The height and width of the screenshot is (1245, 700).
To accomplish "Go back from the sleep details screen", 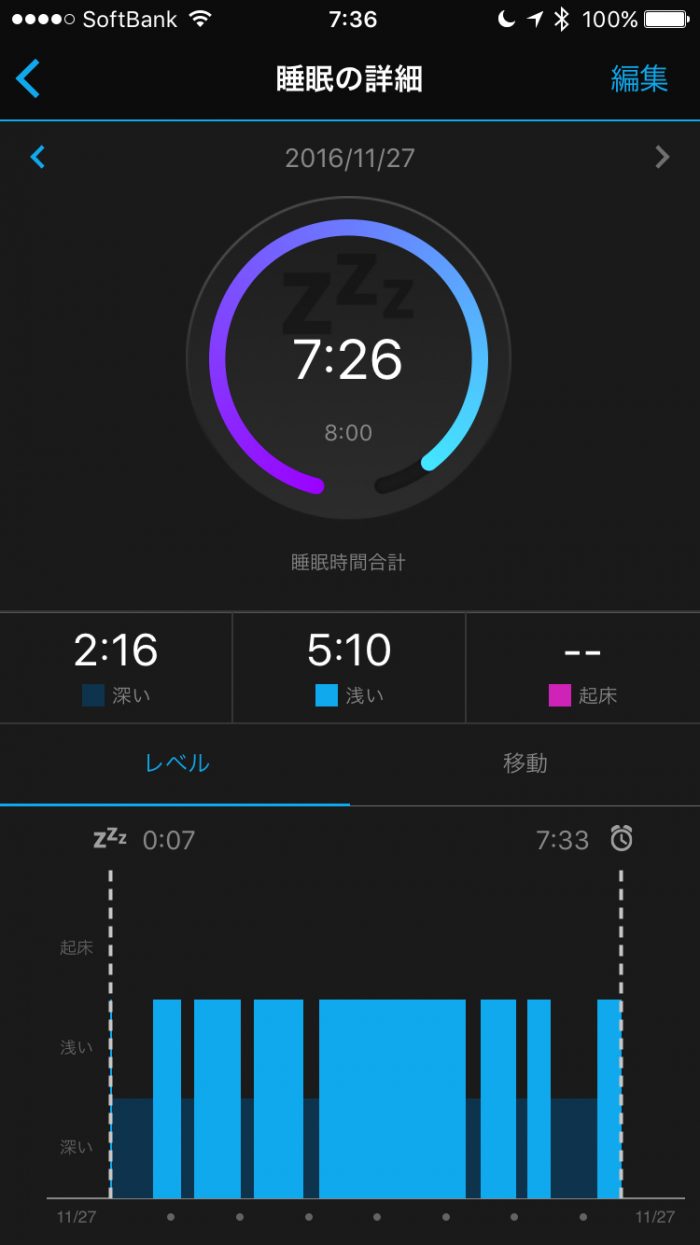I will [x=28, y=79].
